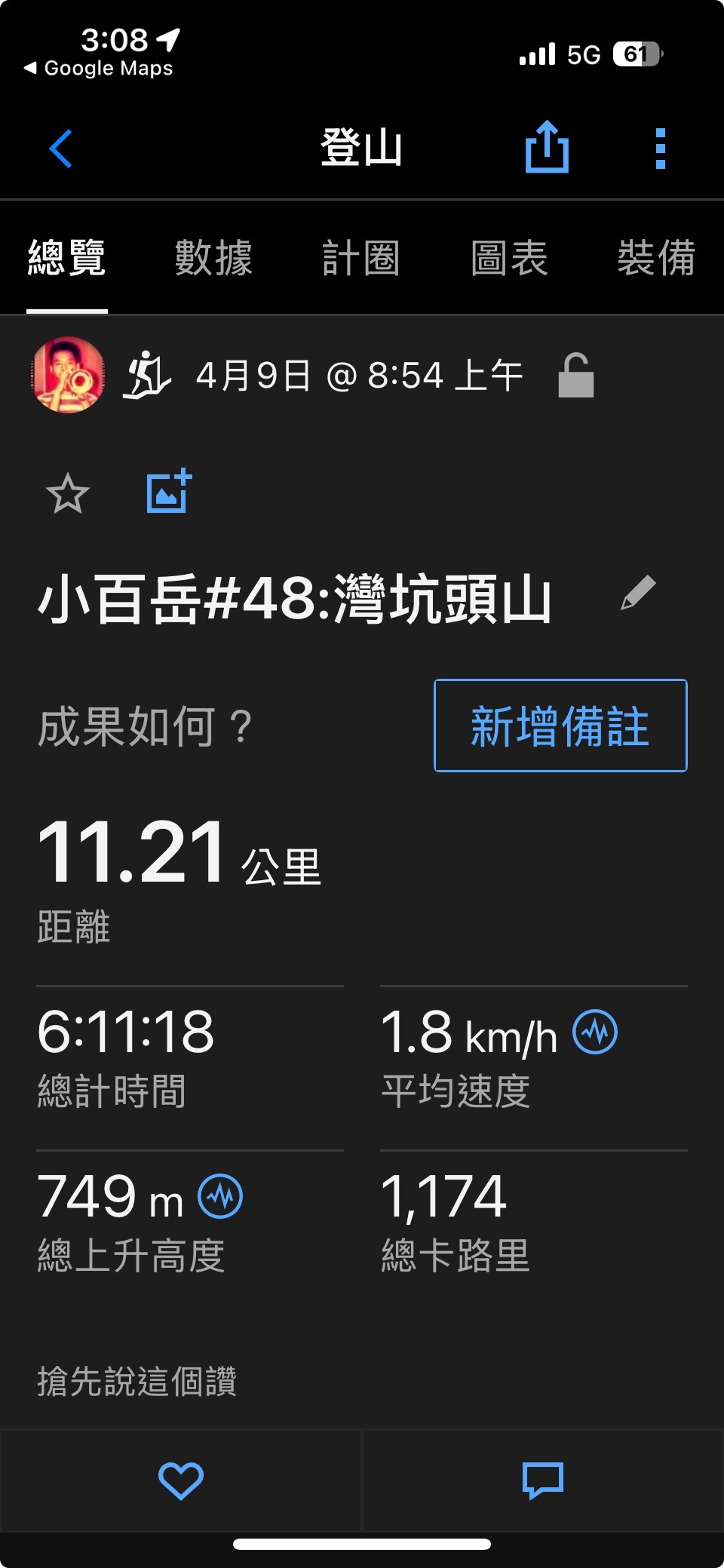The width and height of the screenshot is (724, 1568).
Task: Open the 圖表 tab
Action: pyautogui.click(x=509, y=258)
